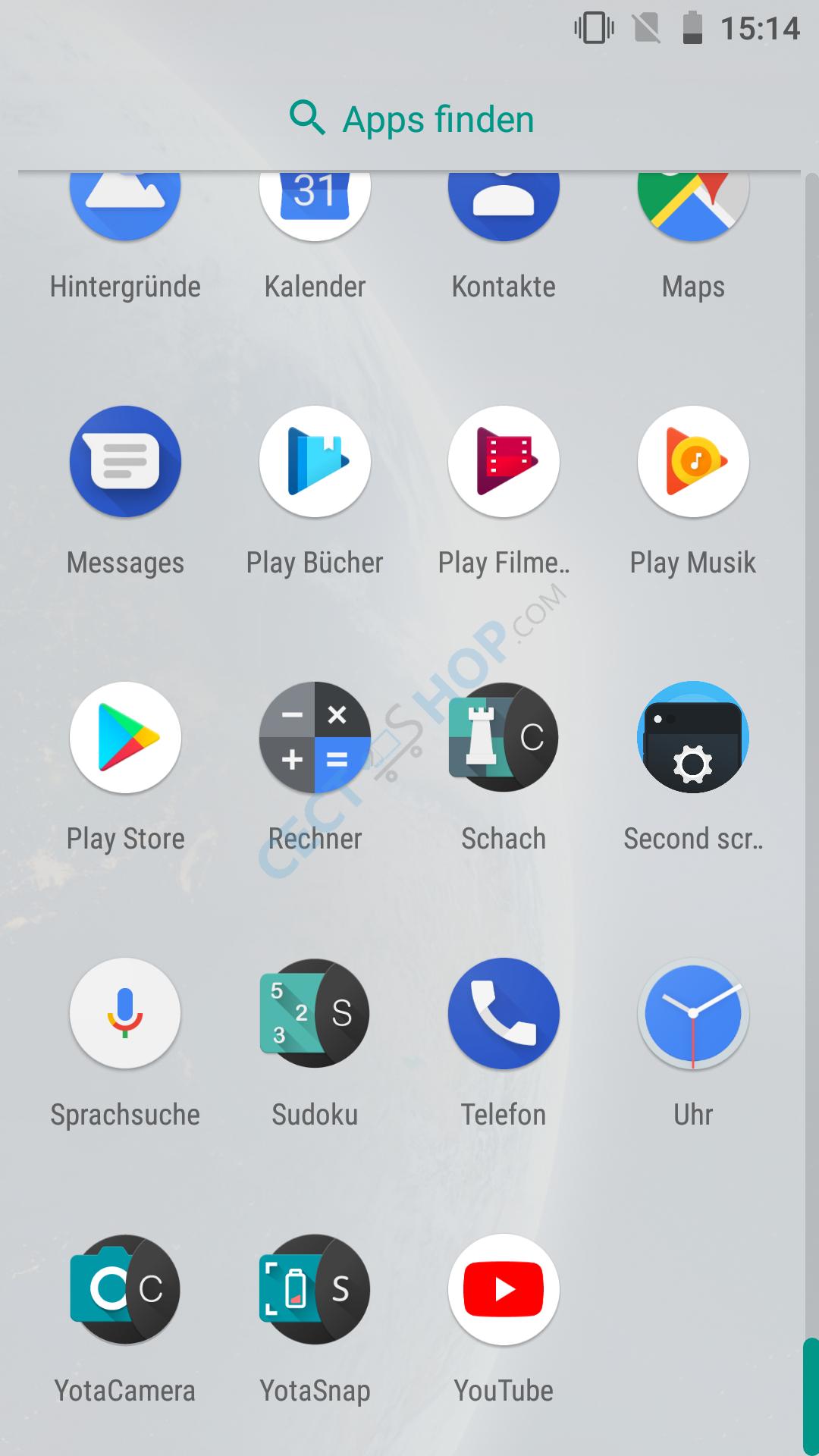Open Second screen settings app

point(693,738)
